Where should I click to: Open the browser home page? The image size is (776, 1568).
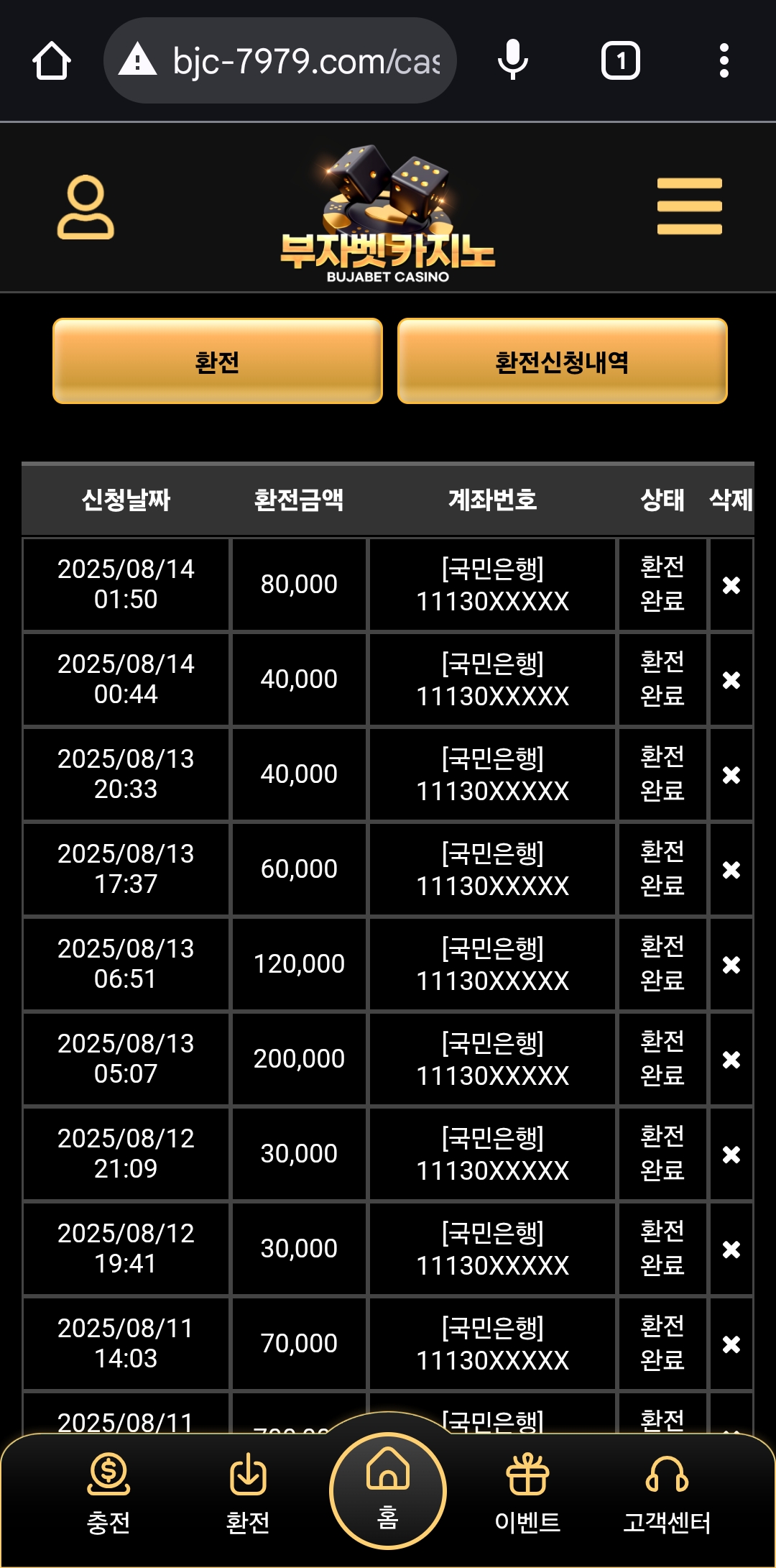(52, 61)
